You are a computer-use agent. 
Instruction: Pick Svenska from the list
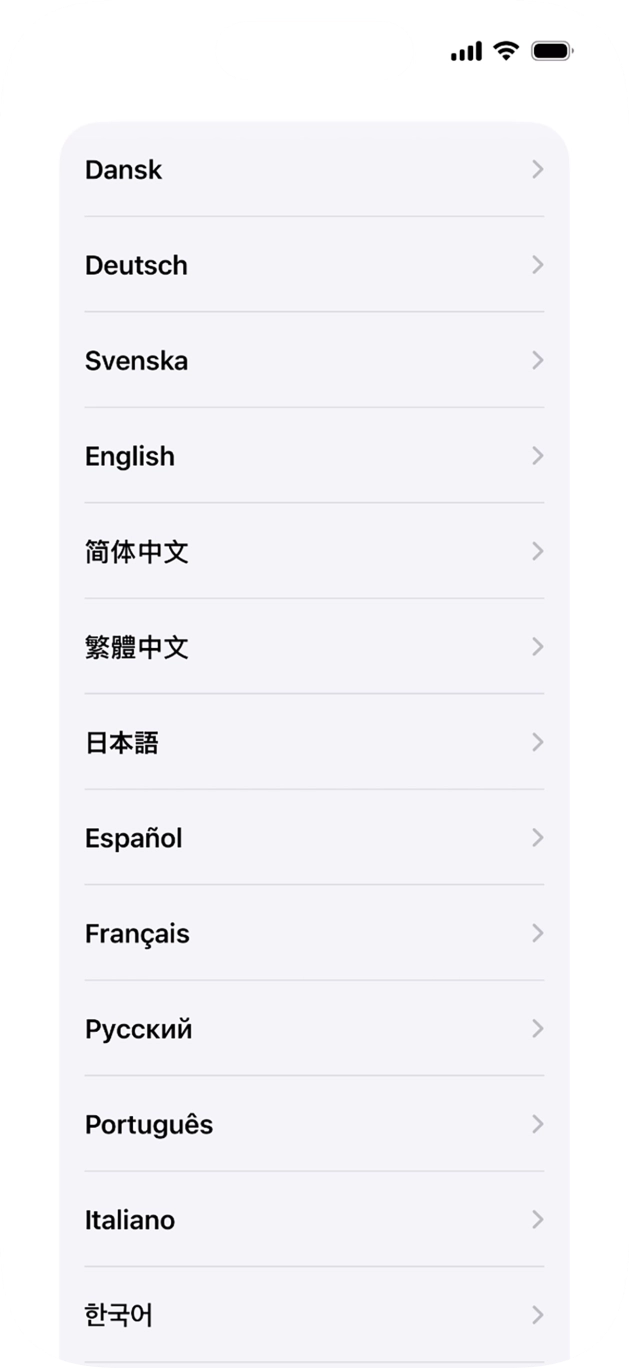click(313, 361)
